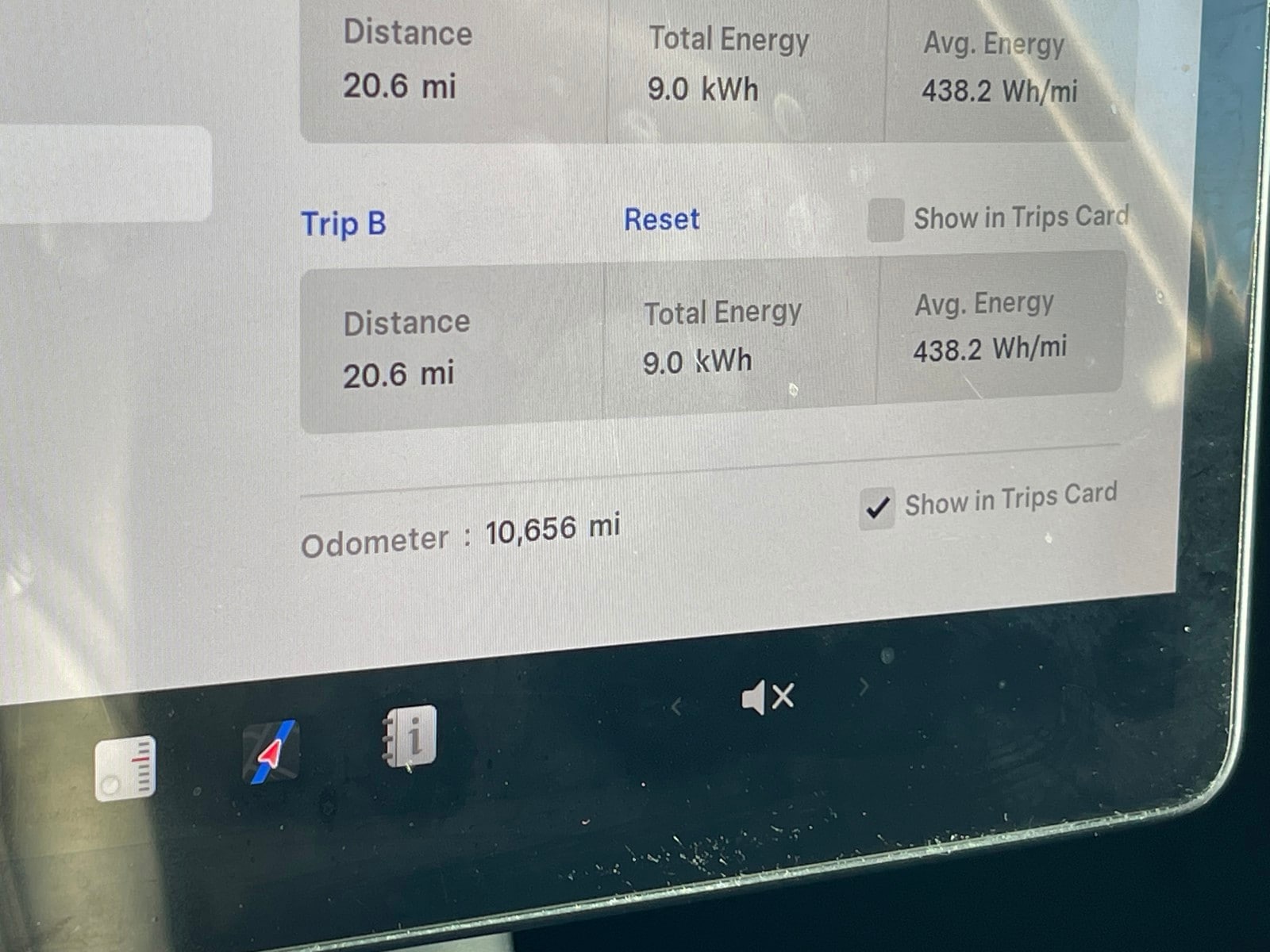Unmute audio with the speaker icon
This screenshot has height=952, width=1270.
tap(767, 697)
